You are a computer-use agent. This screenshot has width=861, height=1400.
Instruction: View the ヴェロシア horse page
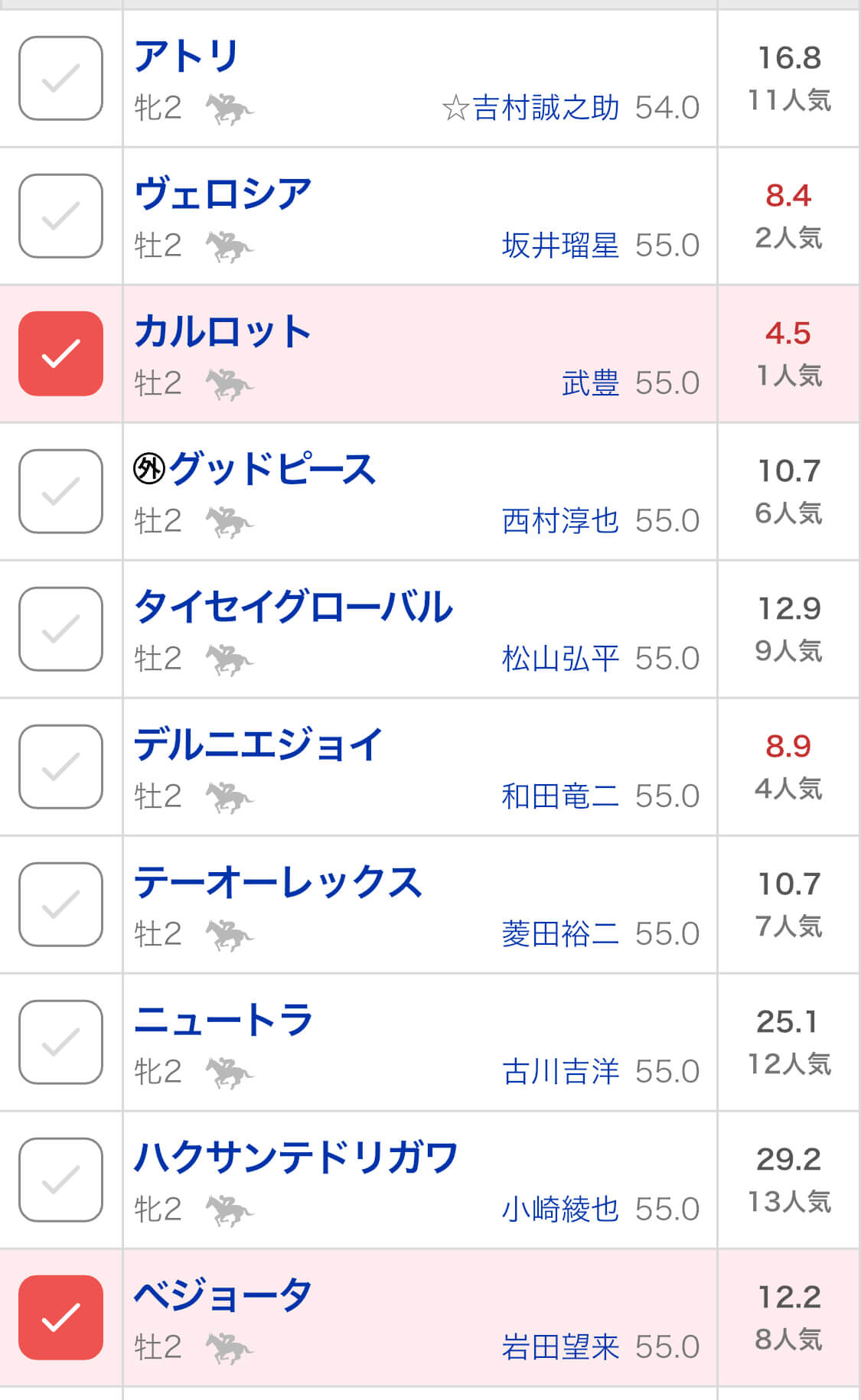[222, 194]
